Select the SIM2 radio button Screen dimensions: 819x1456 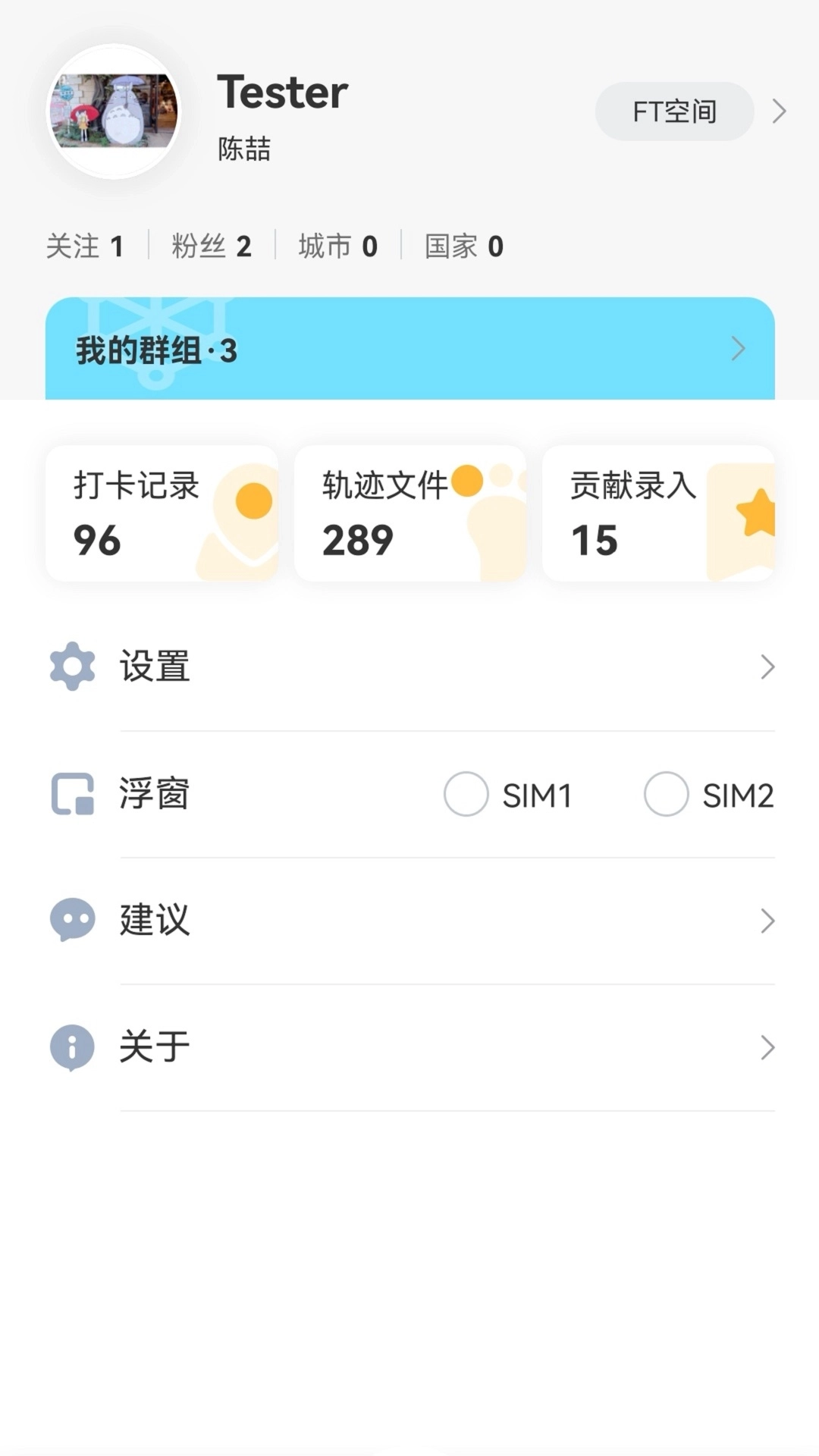pyautogui.click(x=665, y=794)
